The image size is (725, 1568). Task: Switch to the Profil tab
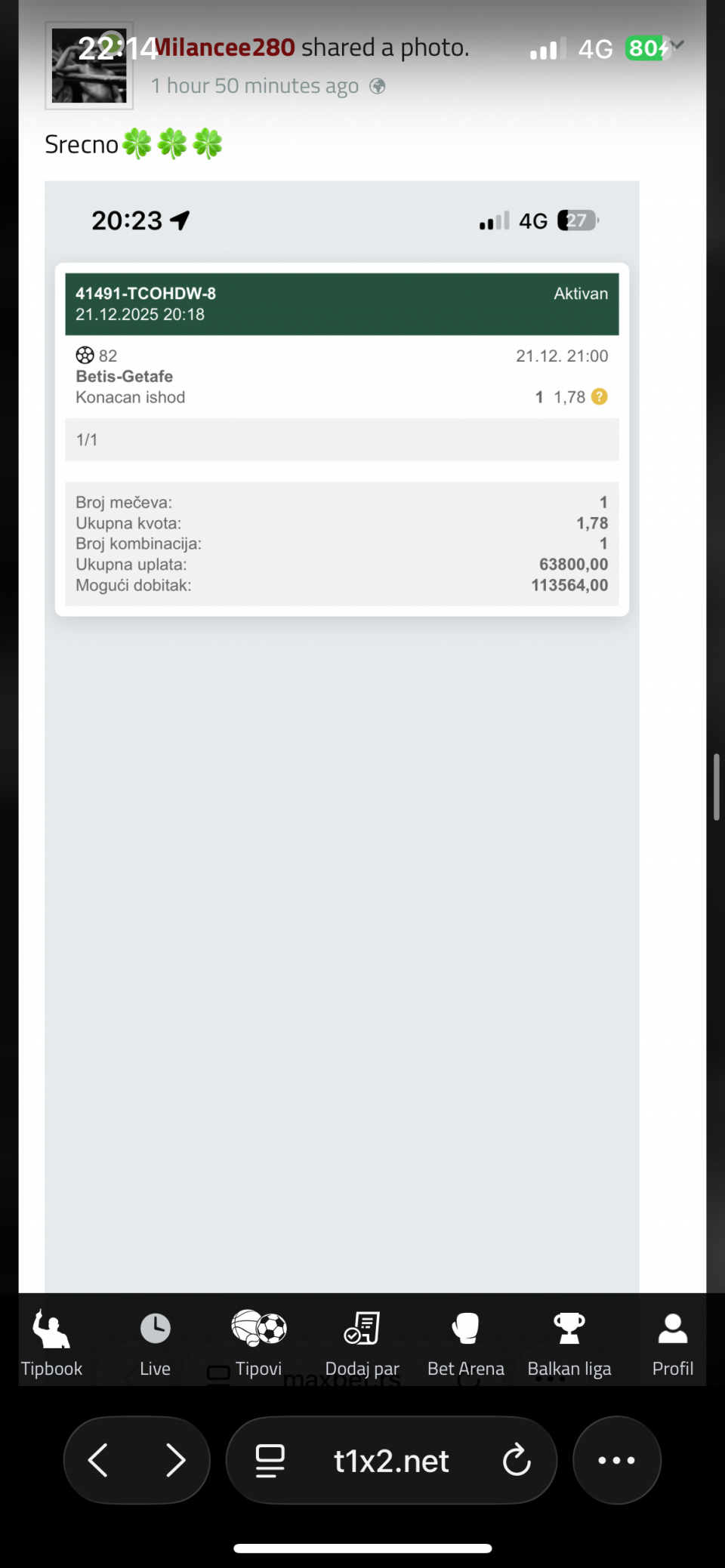click(x=672, y=1344)
